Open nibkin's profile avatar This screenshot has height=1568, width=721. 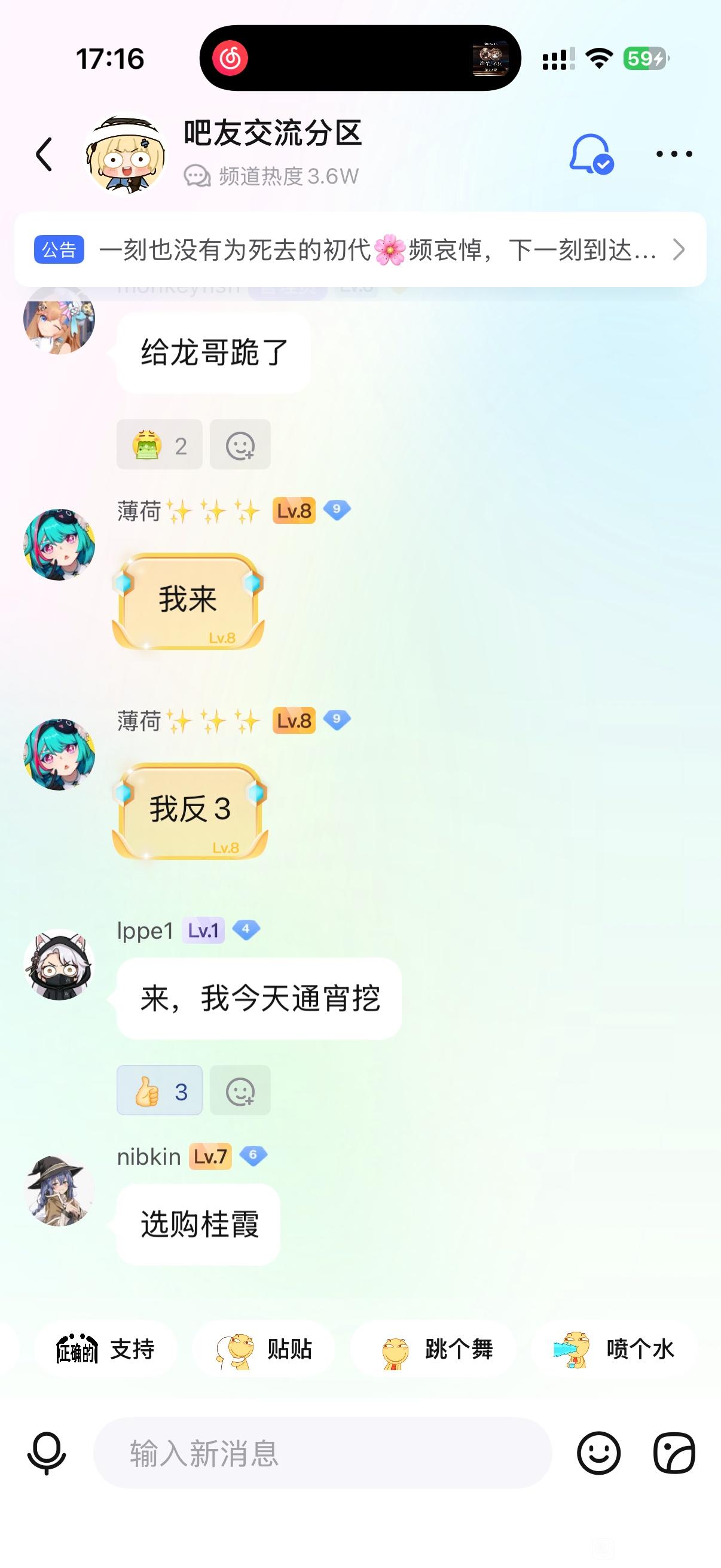59,1191
